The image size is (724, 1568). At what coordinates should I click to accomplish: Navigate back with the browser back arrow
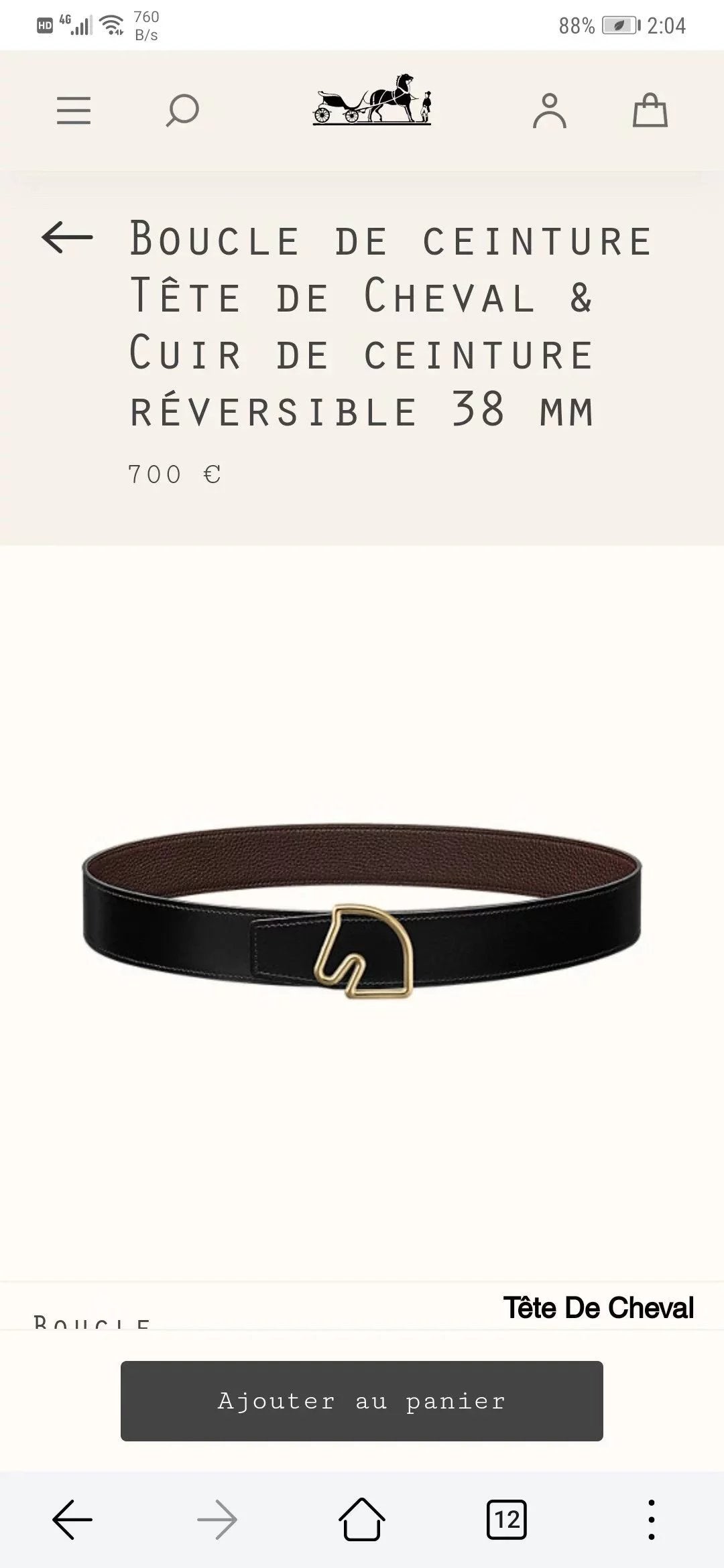tap(72, 1519)
